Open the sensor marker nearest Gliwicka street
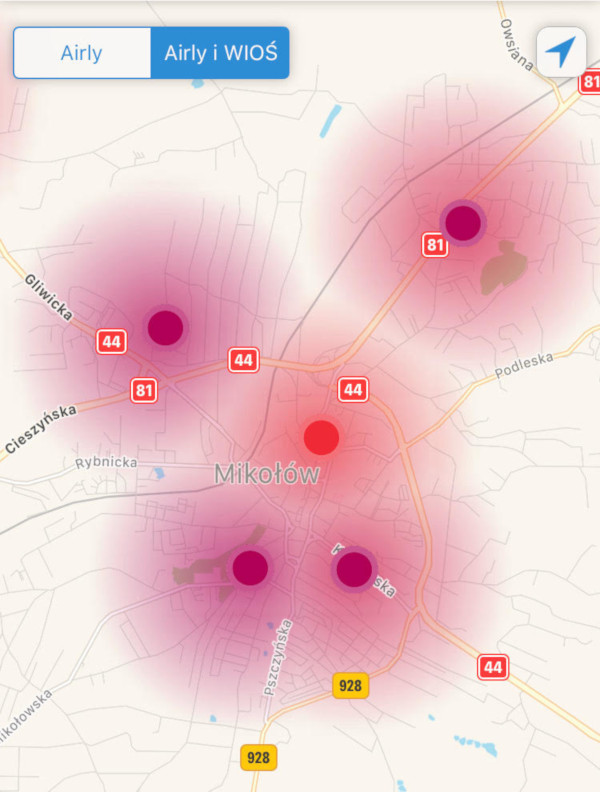The height and width of the screenshot is (792, 600). (x=165, y=327)
